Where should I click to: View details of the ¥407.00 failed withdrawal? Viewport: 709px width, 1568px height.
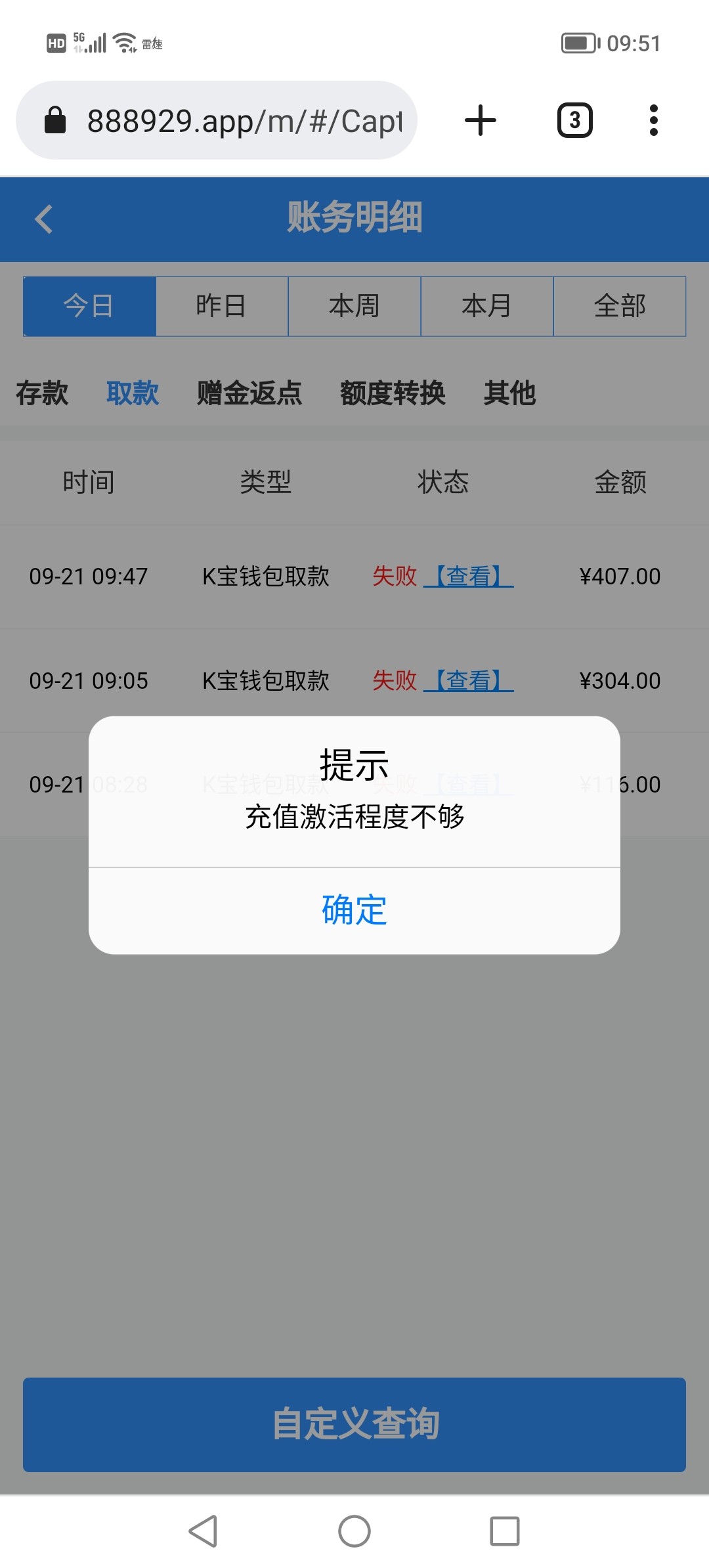coord(468,577)
